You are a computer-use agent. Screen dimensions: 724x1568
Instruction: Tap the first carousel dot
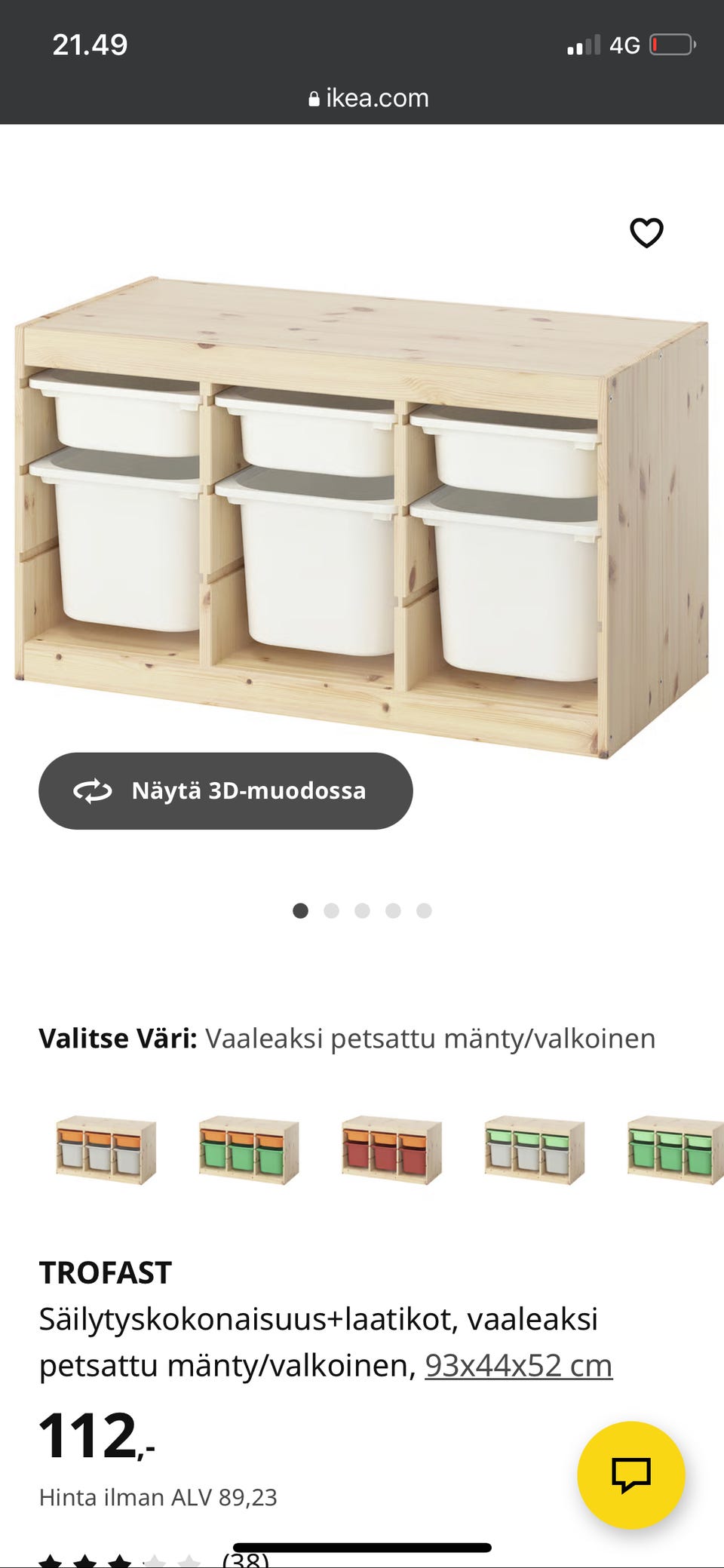click(x=300, y=911)
